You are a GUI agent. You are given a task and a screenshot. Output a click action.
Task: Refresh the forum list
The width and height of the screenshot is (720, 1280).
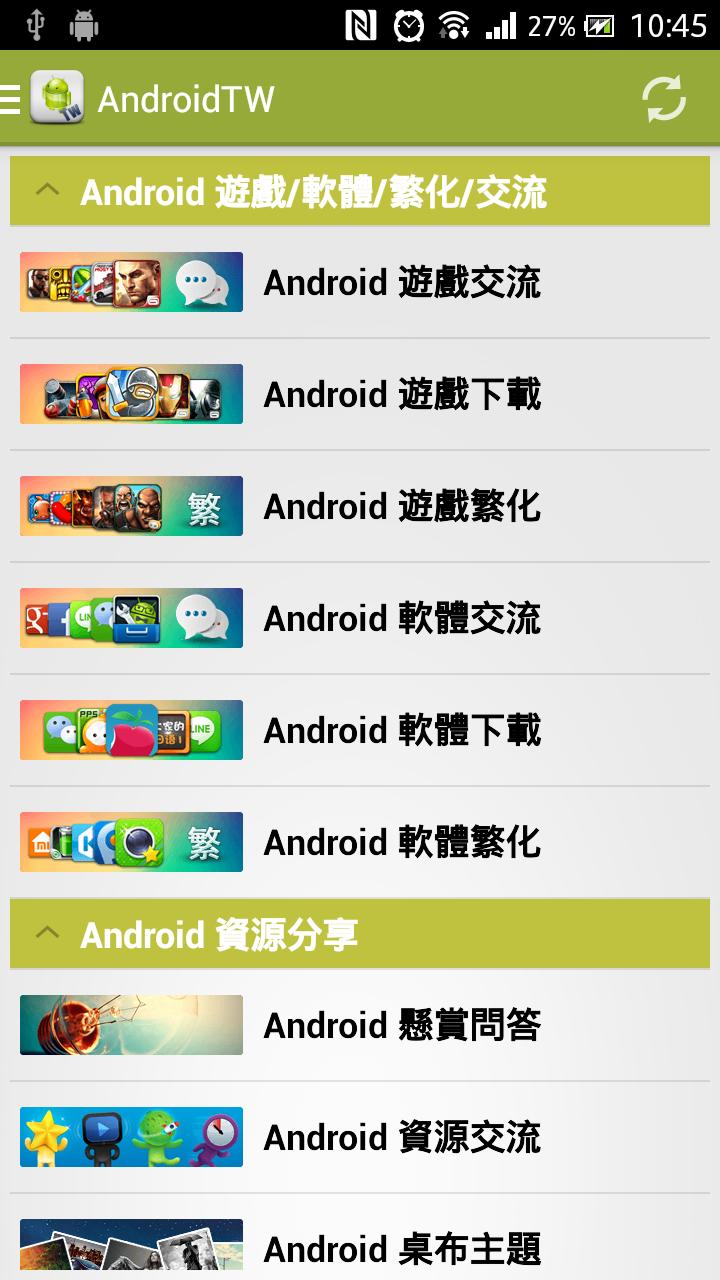[x=663, y=99]
